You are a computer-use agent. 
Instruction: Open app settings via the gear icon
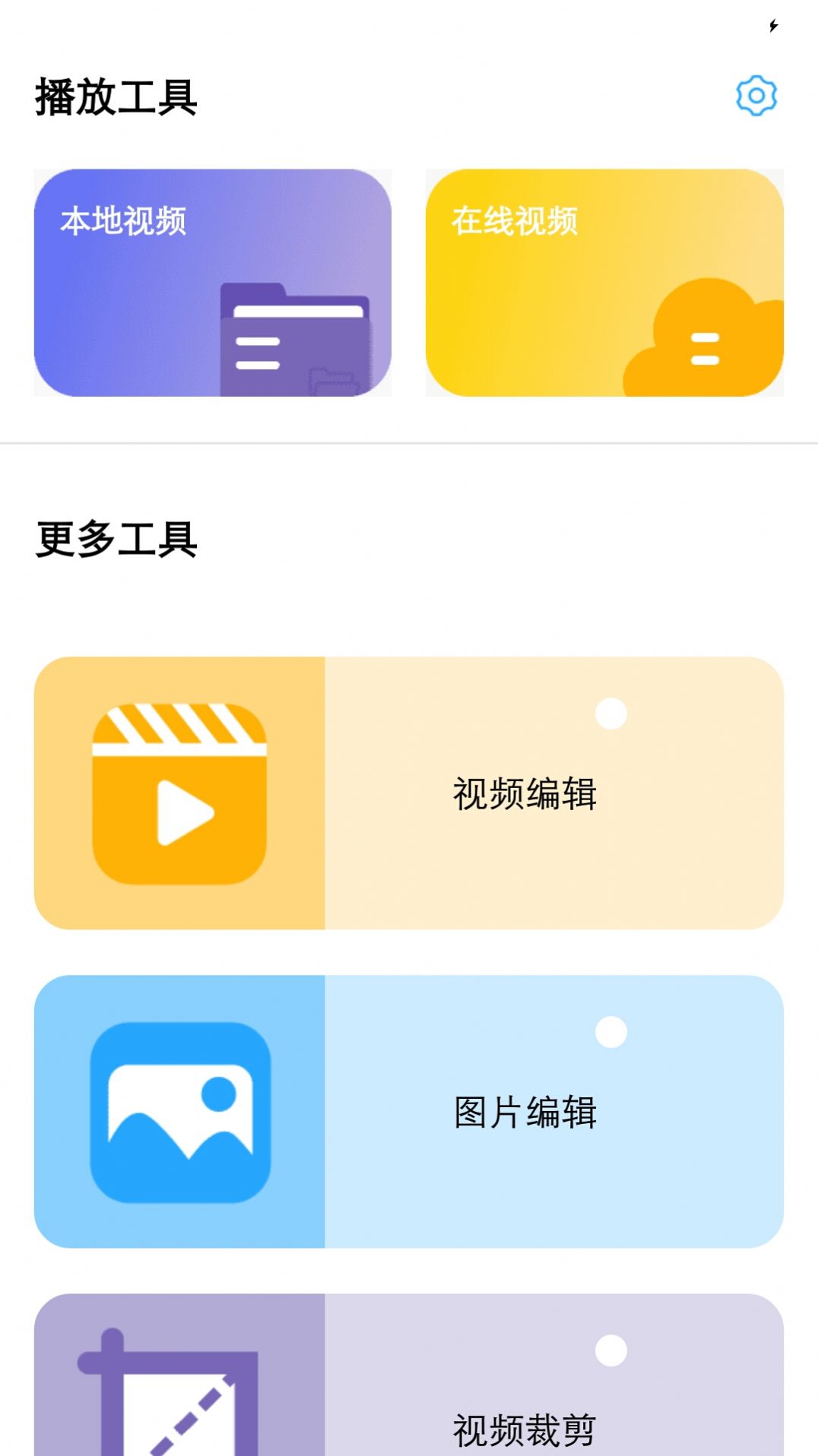coord(755,96)
